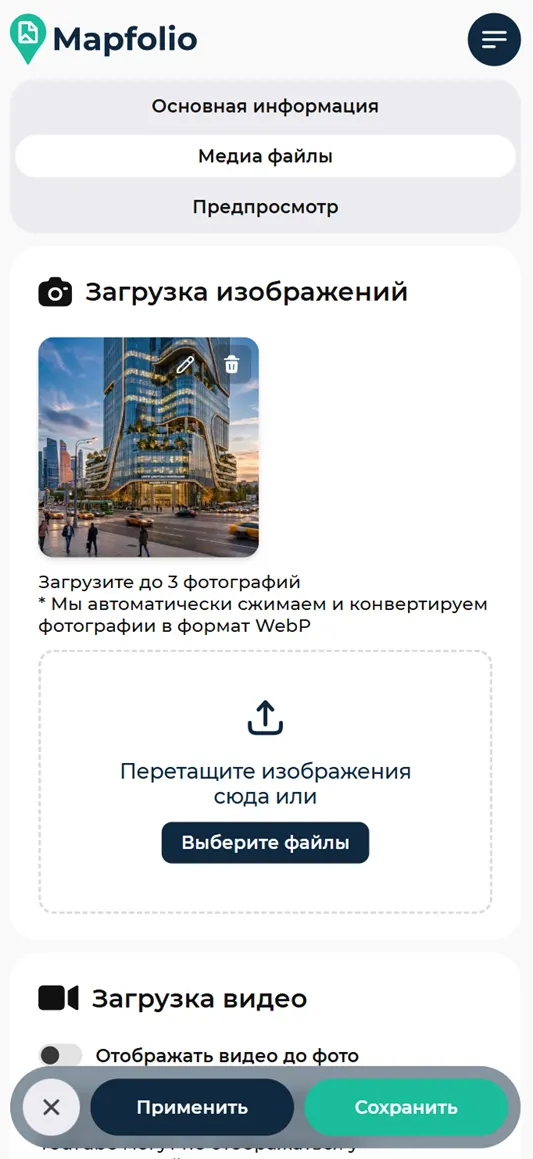Select the Медиа файлы tab
The image size is (533, 1159).
tap(265, 156)
